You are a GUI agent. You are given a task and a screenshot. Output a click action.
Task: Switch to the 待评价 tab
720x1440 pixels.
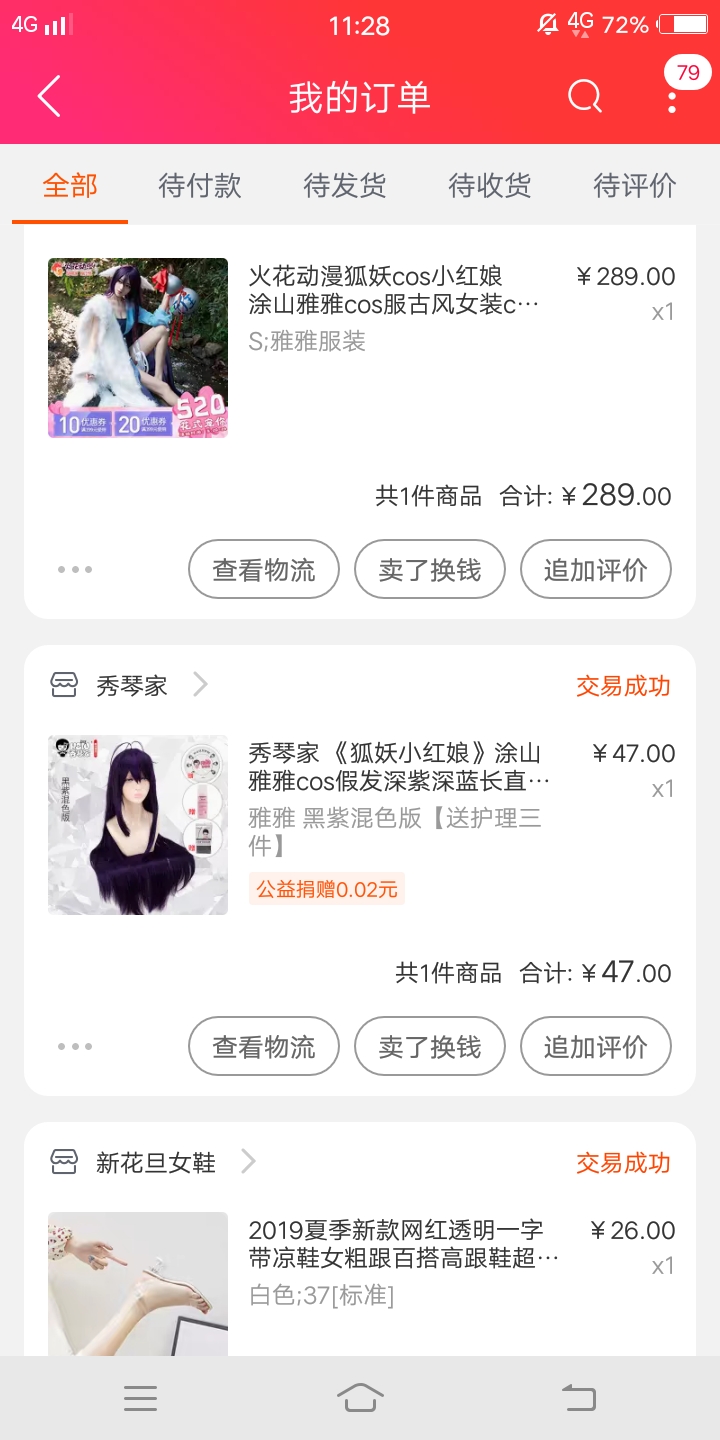635,185
